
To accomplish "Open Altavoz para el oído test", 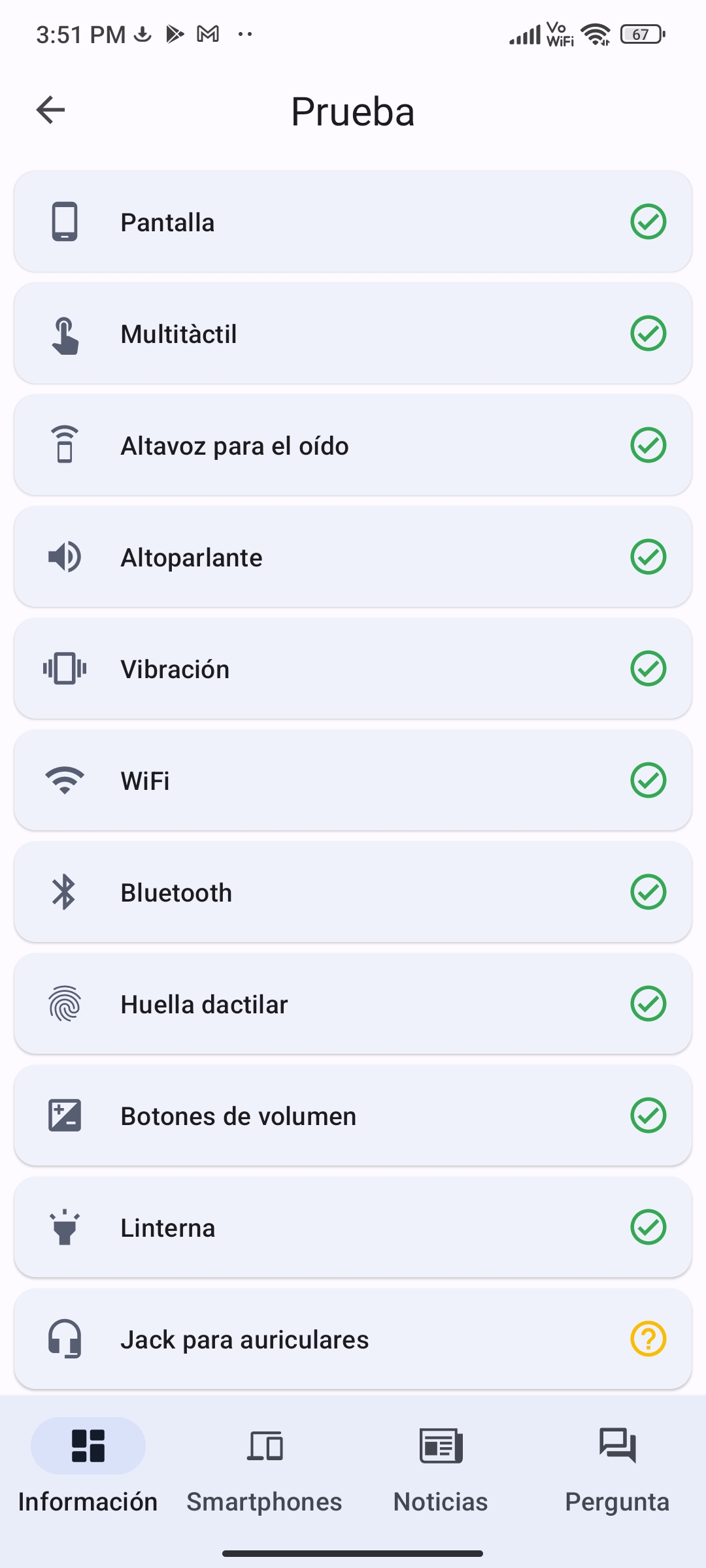I will (x=353, y=445).
